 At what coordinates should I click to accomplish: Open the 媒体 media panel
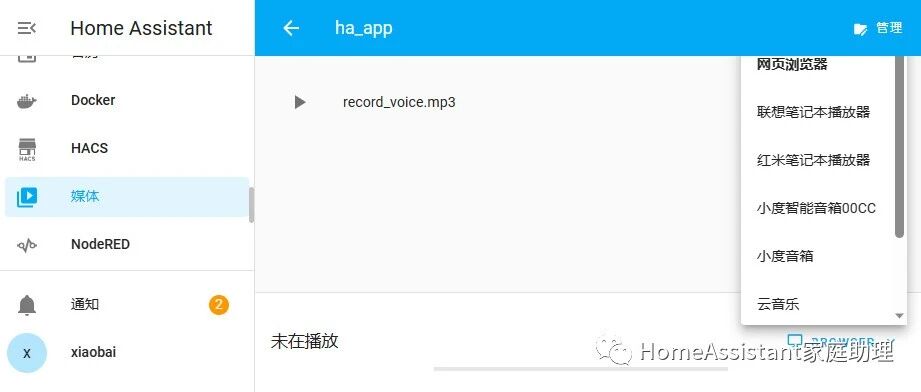pyautogui.click(x=127, y=196)
